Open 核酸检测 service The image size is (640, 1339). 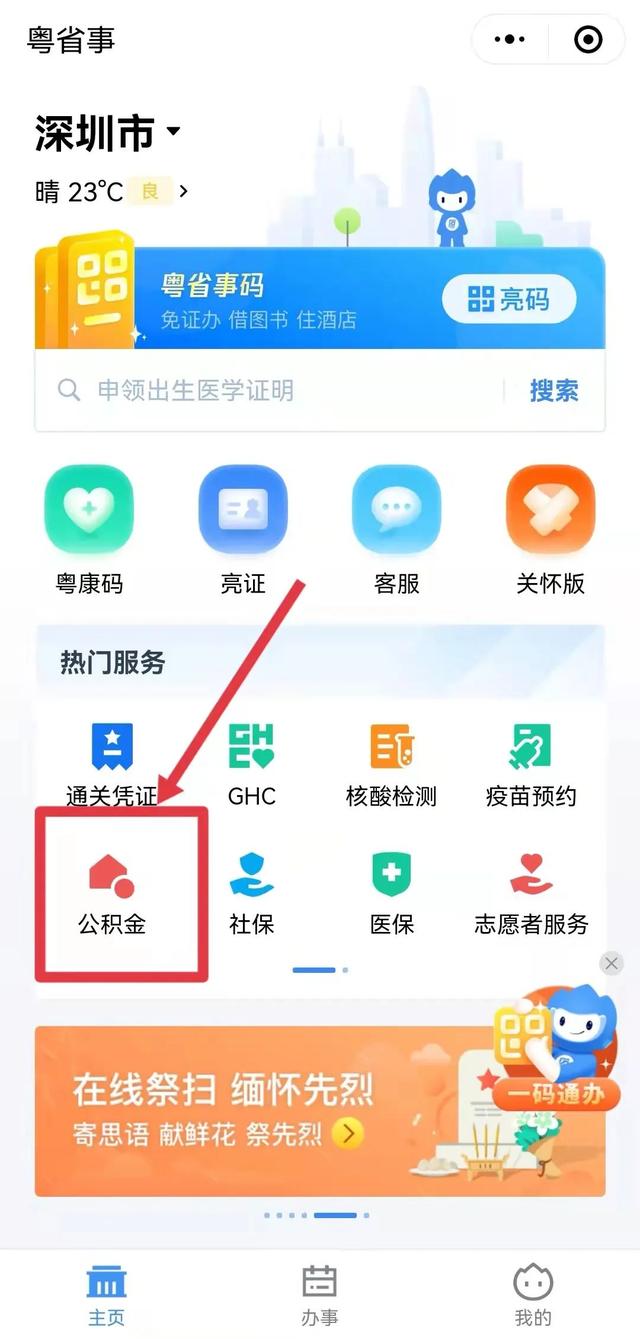point(391,765)
